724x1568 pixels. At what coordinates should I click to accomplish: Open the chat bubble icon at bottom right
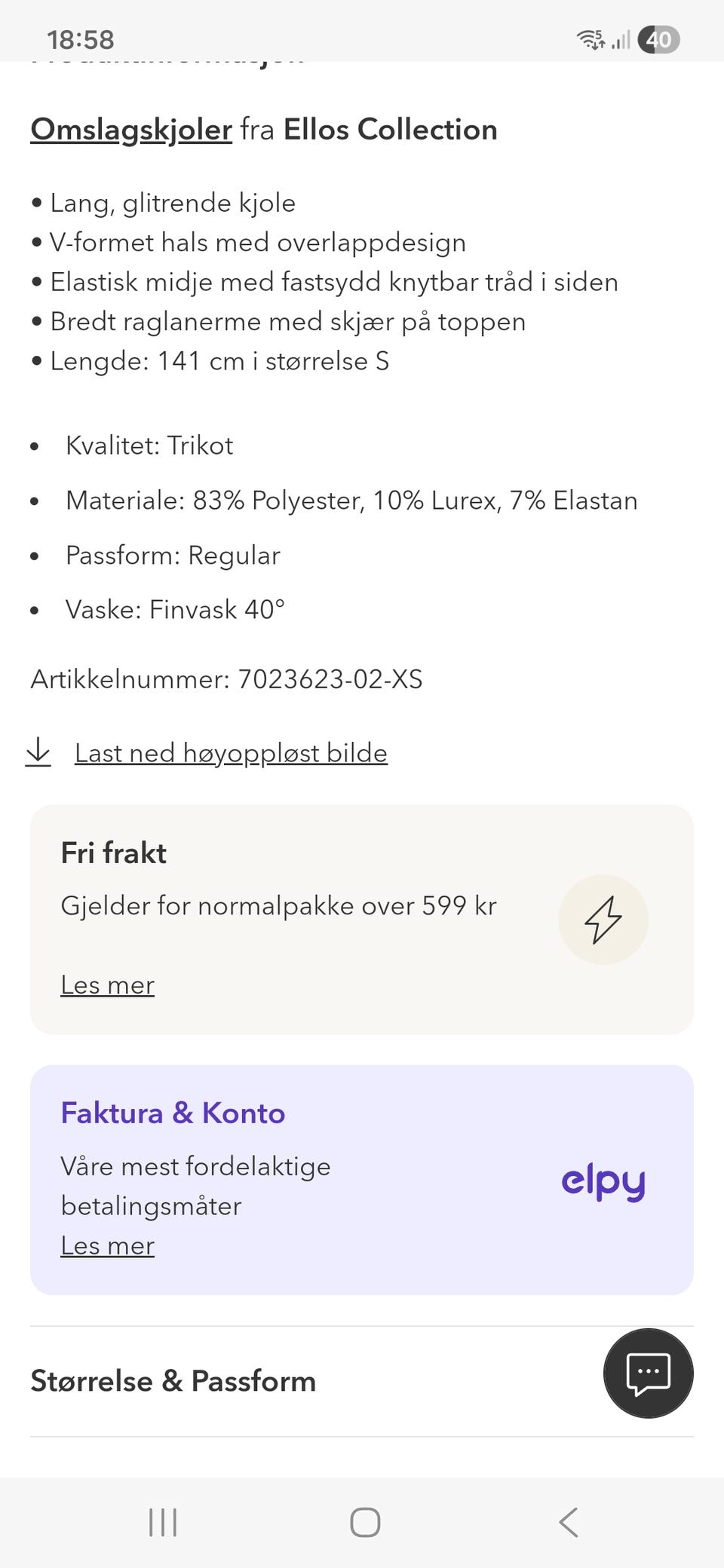pyautogui.click(x=649, y=1374)
